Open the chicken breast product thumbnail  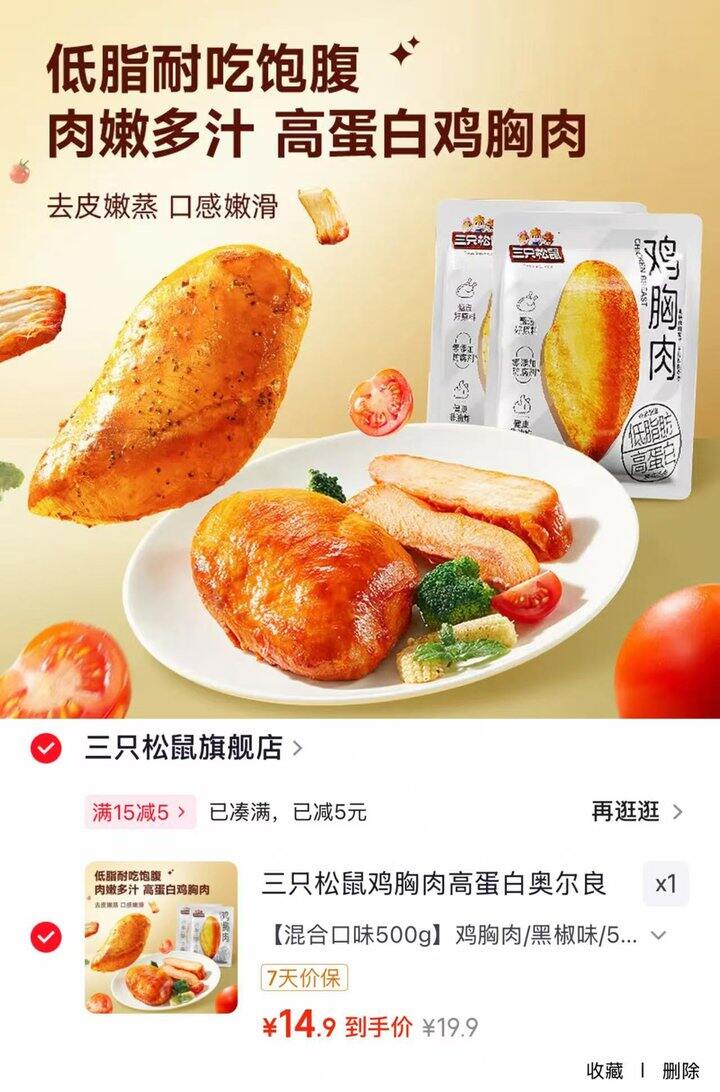pos(161,937)
